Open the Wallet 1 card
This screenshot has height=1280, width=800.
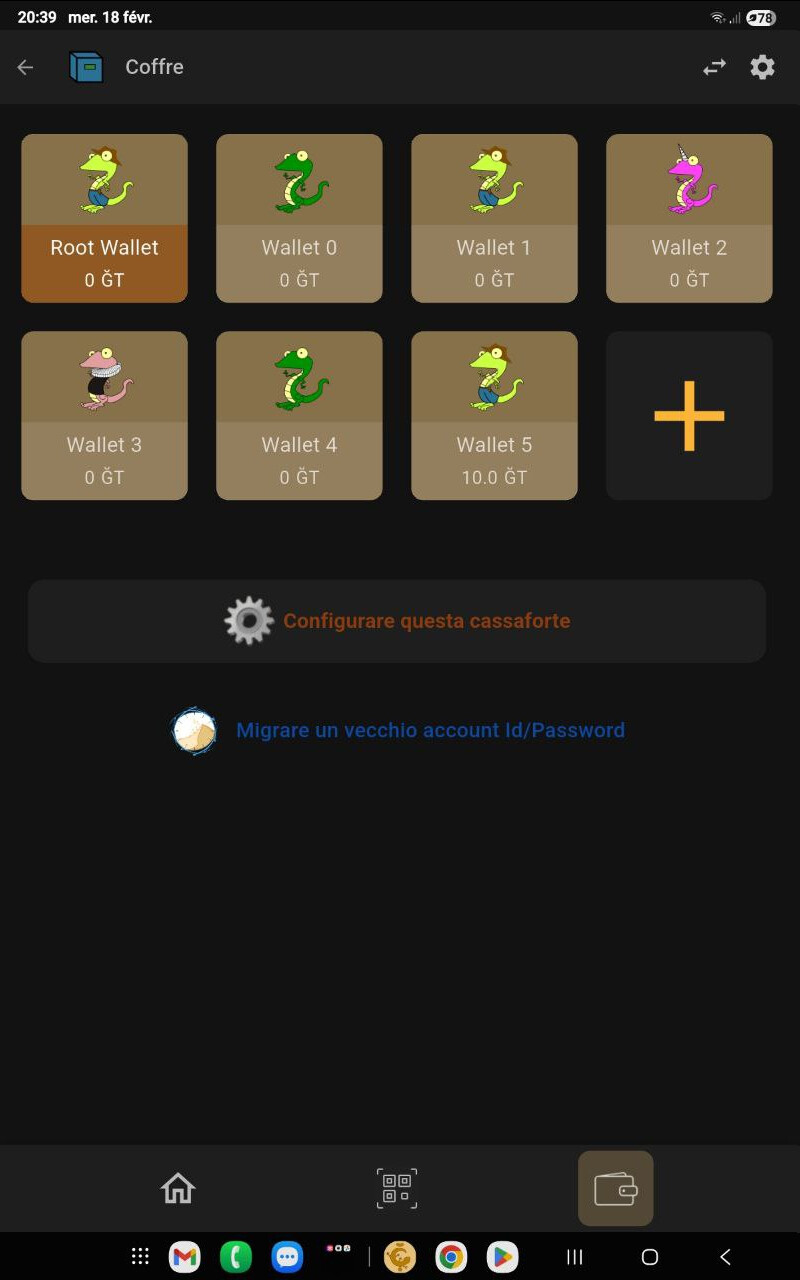[494, 218]
